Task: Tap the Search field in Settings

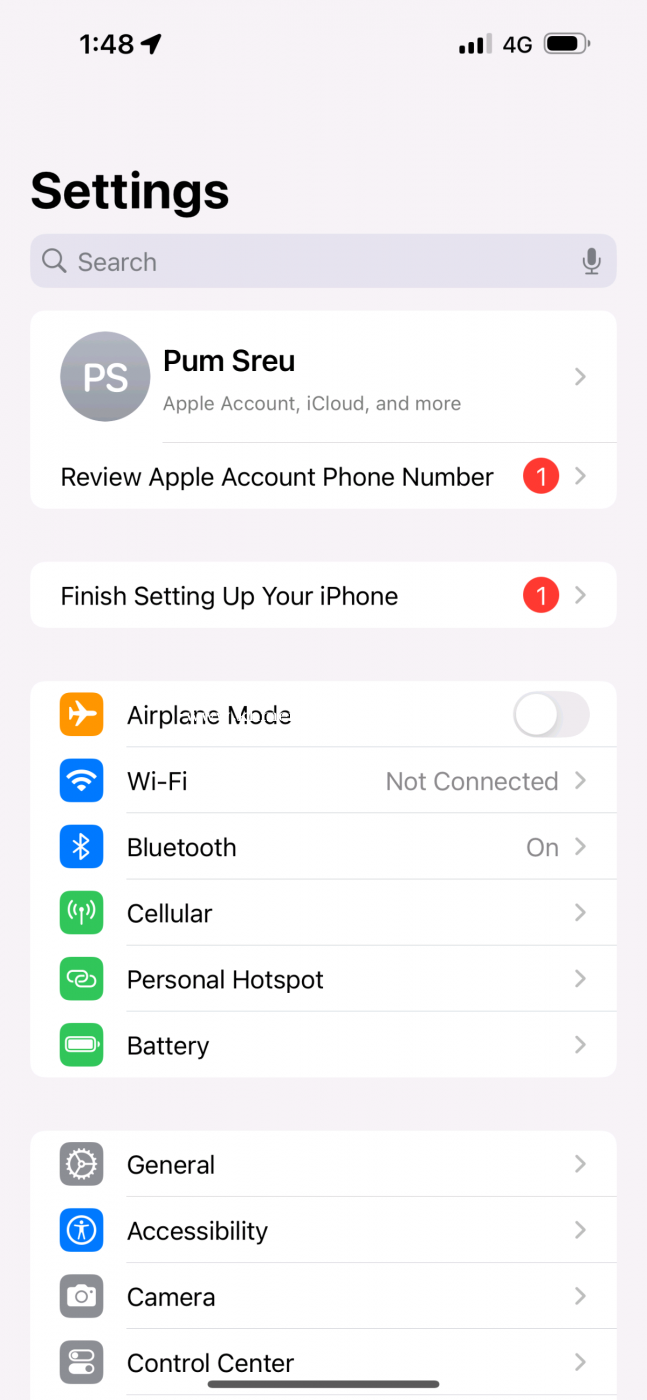Action: click(323, 261)
